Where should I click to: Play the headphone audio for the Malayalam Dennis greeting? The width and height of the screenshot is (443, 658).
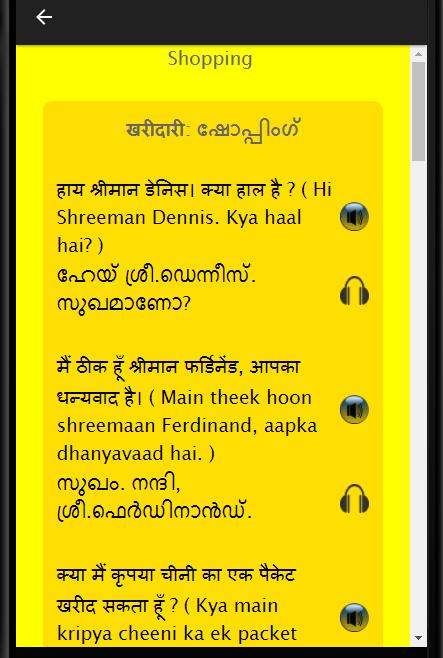click(x=354, y=290)
